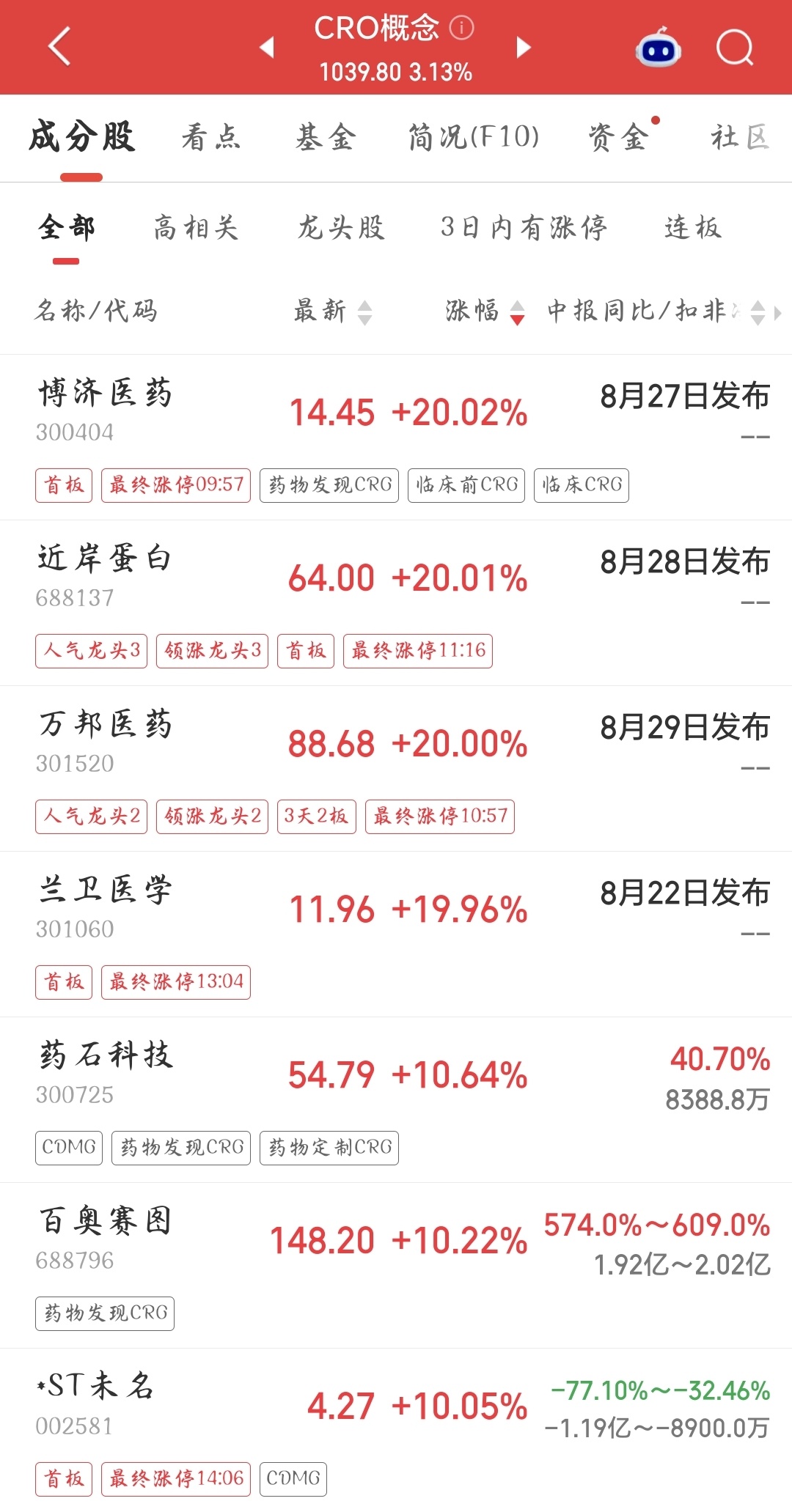792x1512 pixels.
Task: Open stock 百奥赛图 688796
Action: click(x=396, y=1266)
